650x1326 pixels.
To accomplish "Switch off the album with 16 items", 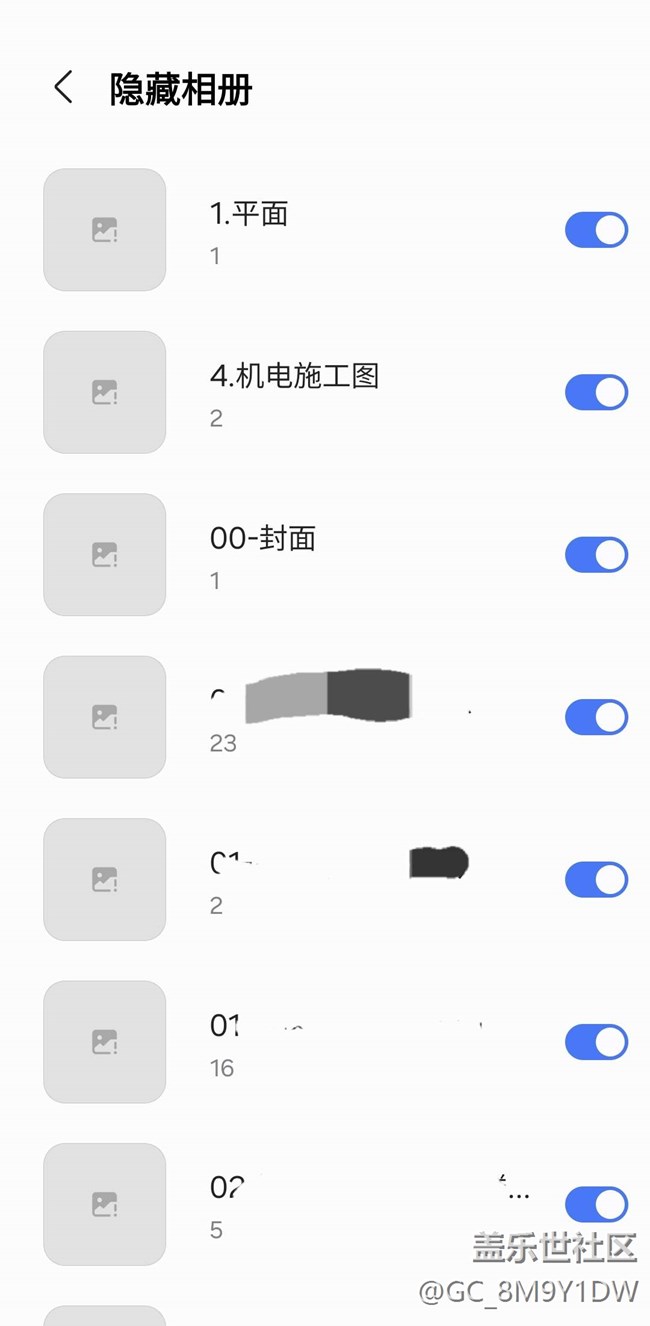I will (x=596, y=1042).
